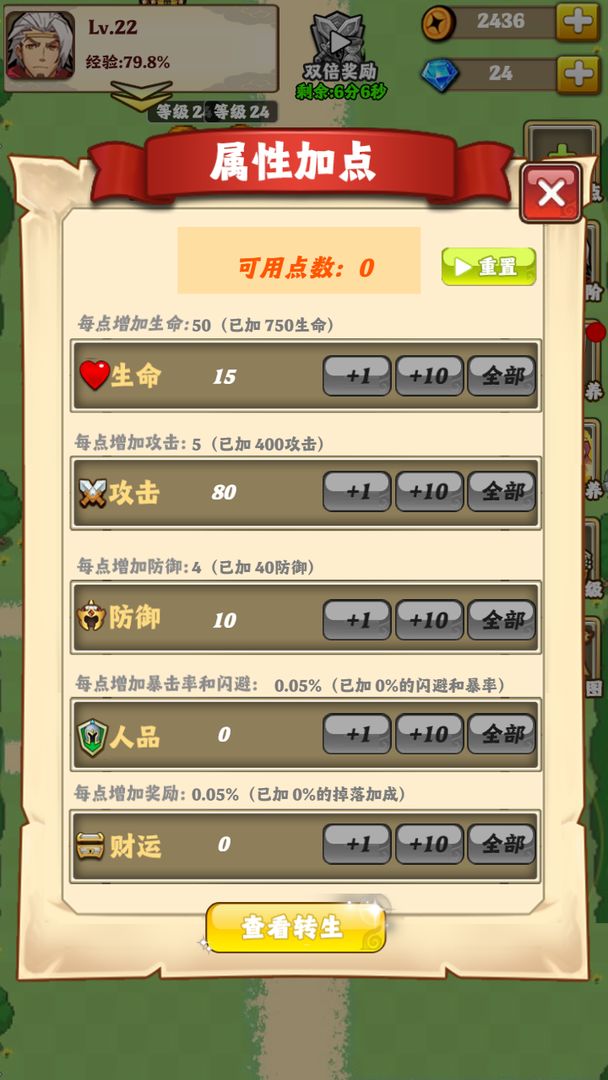Tap plus to buy more gold coins
This screenshot has height=1080, width=608.
[577, 22]
